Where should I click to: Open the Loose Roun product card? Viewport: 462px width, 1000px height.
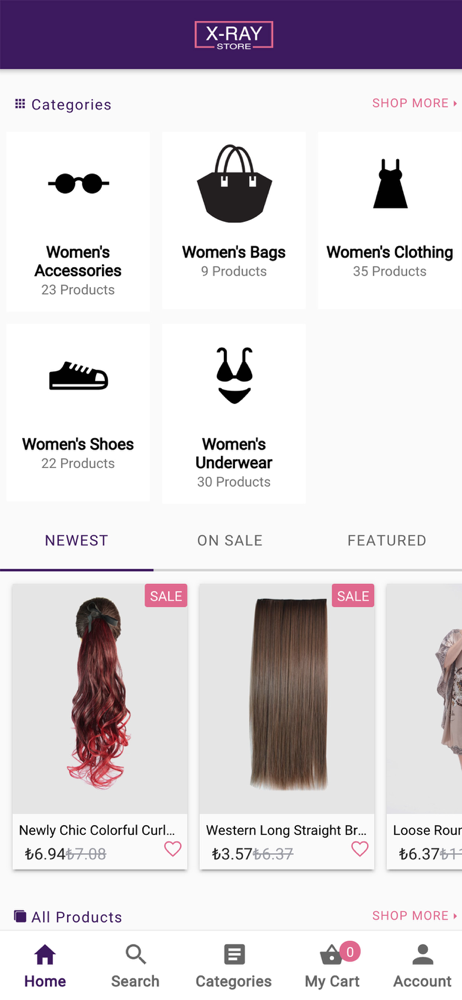click(x=424, y=726)
